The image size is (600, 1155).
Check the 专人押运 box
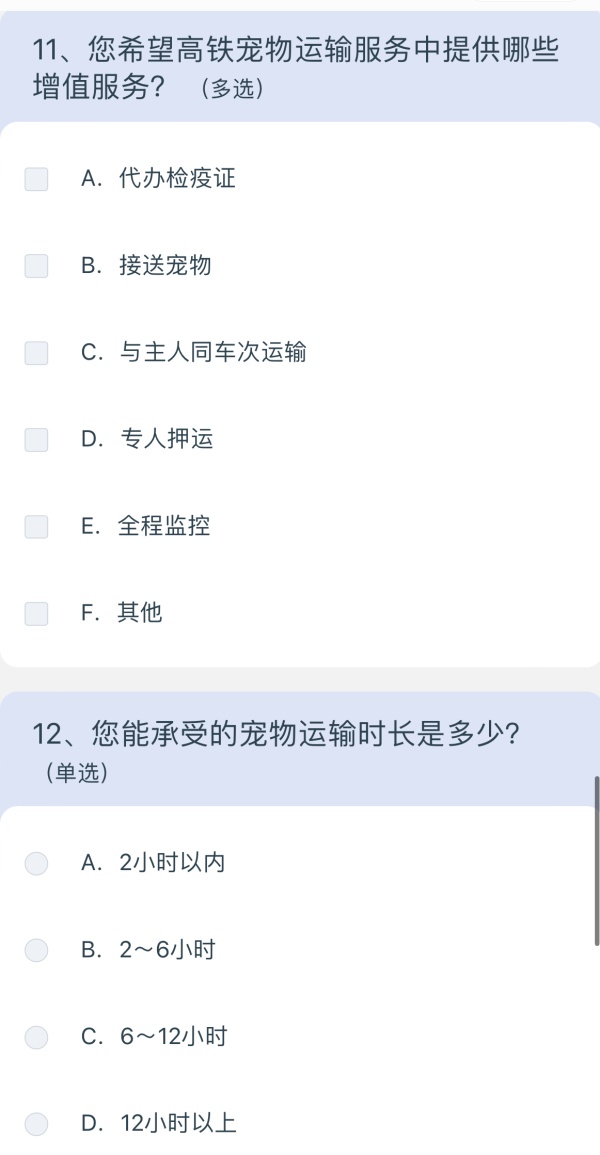[37, 439]
